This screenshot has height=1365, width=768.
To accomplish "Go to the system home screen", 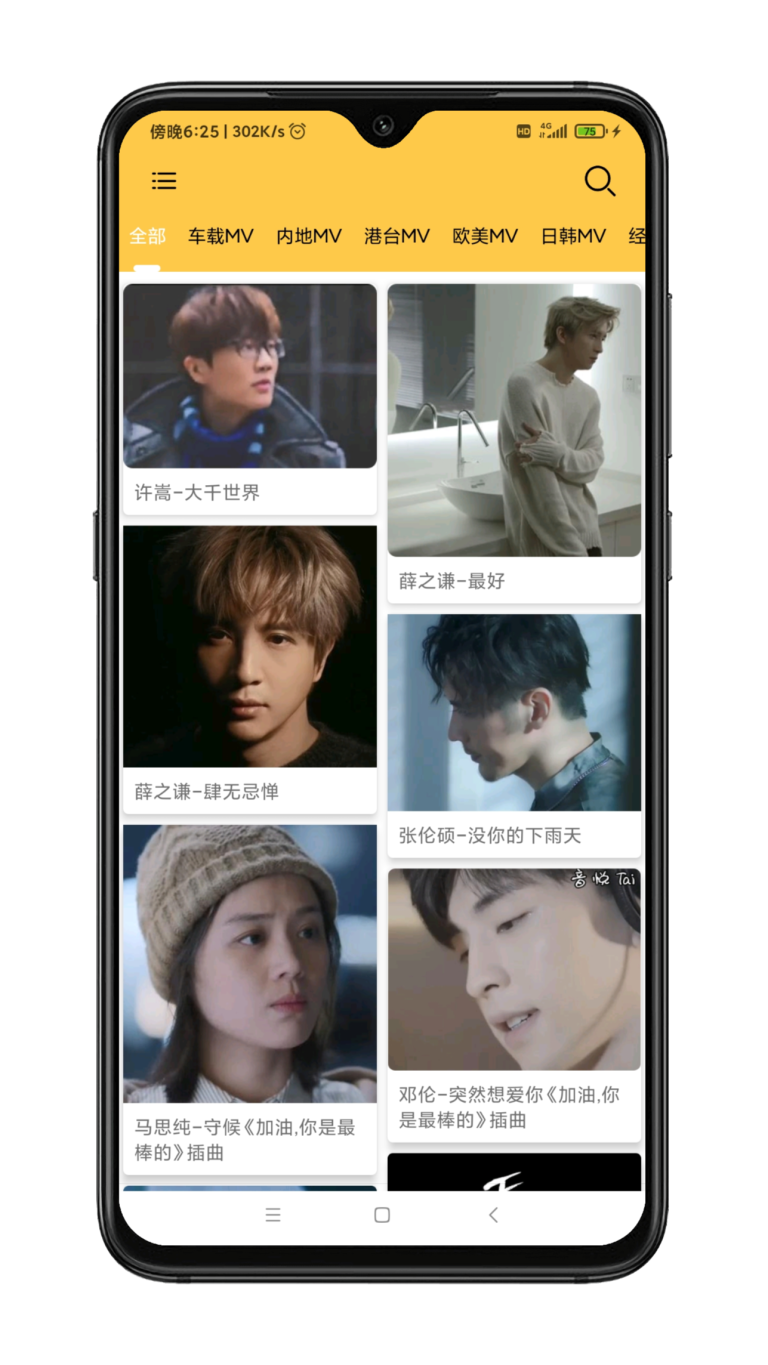I will pyautogui.click(x=382, y=1215).
